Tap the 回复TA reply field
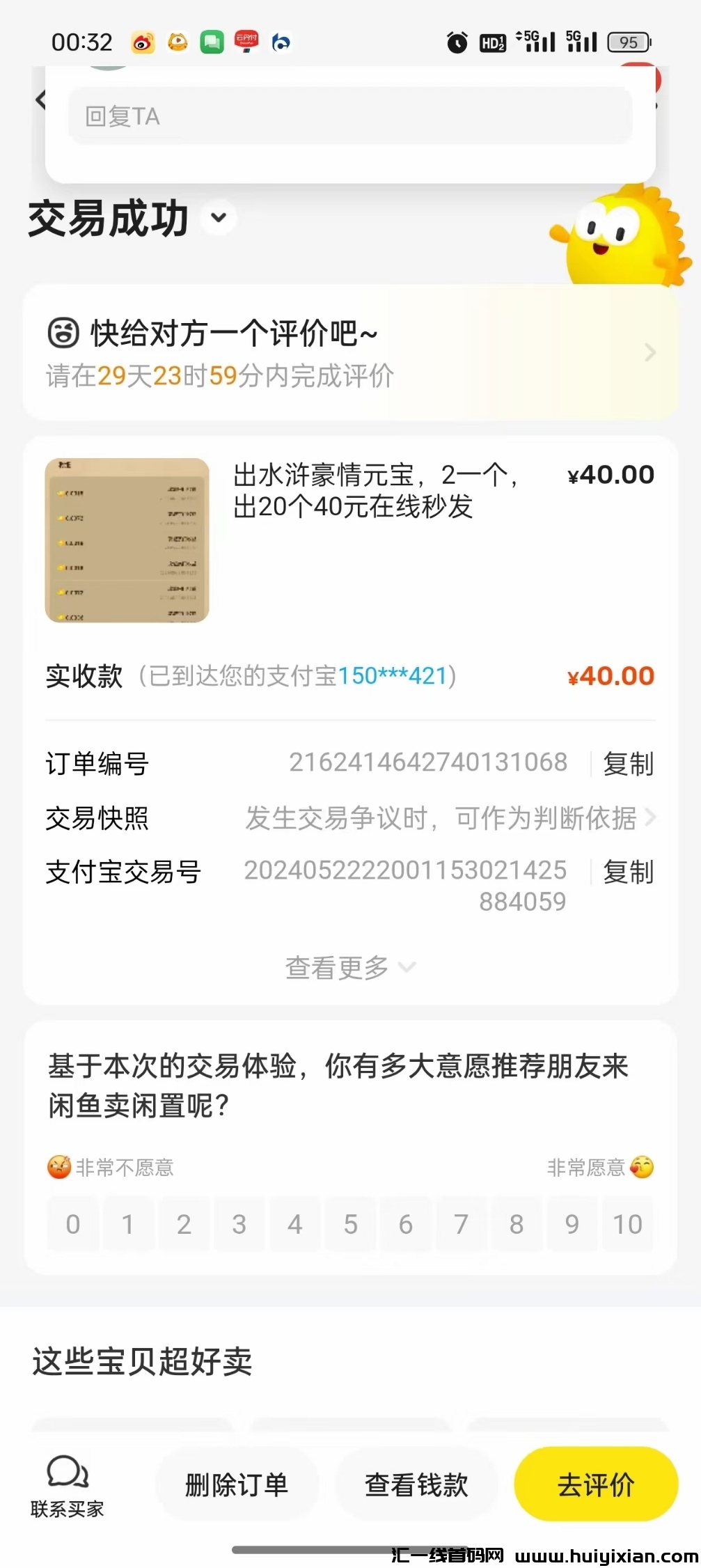 point(350,116)
